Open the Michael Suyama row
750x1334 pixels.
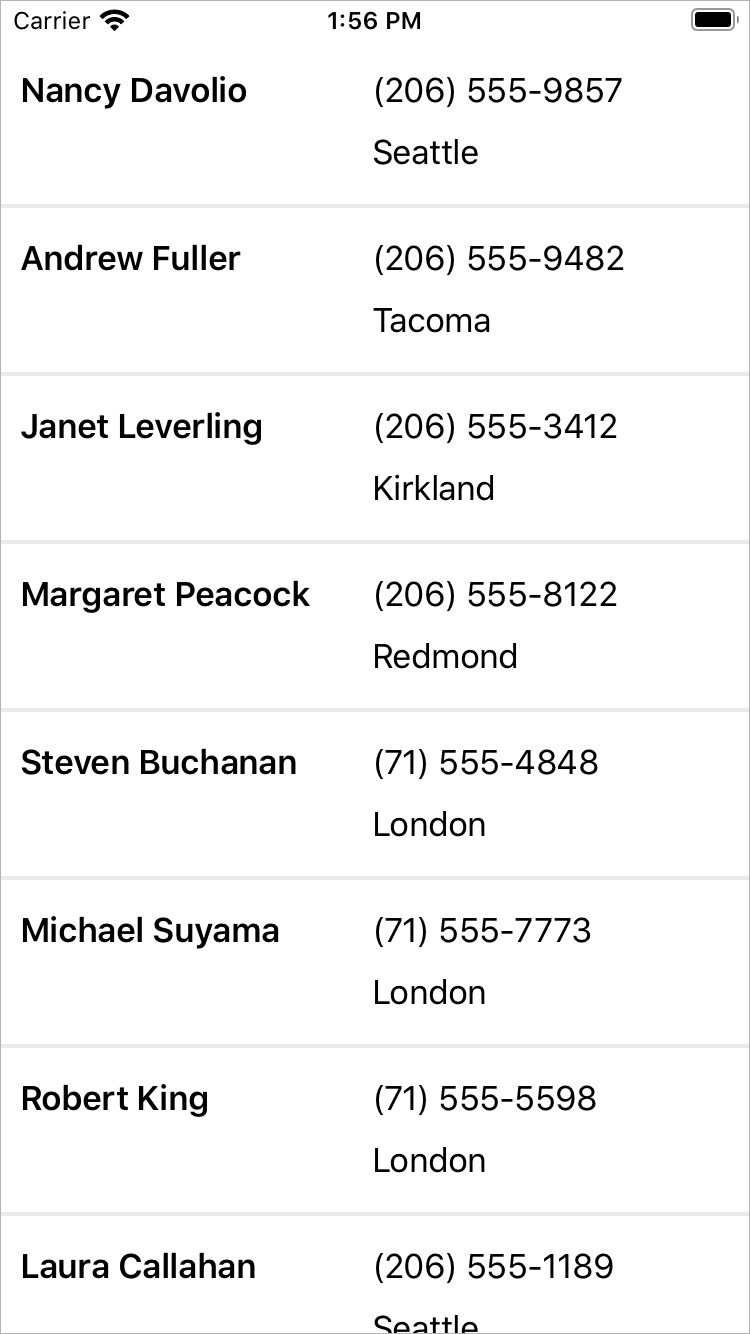click(374, 961)
